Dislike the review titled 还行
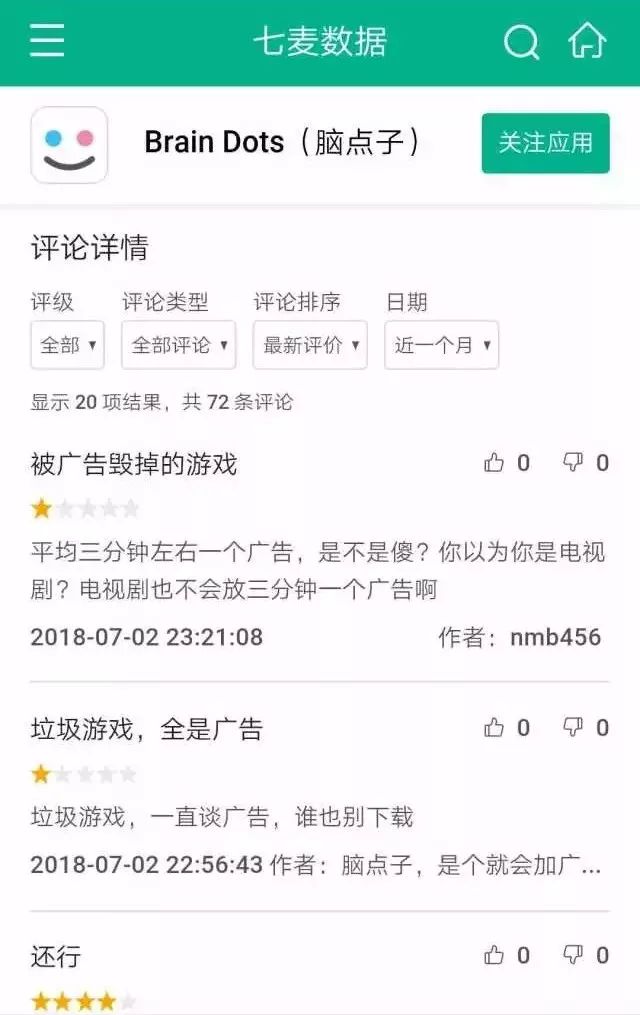This screenshot has width=640, height=1015. click(573, 956)
